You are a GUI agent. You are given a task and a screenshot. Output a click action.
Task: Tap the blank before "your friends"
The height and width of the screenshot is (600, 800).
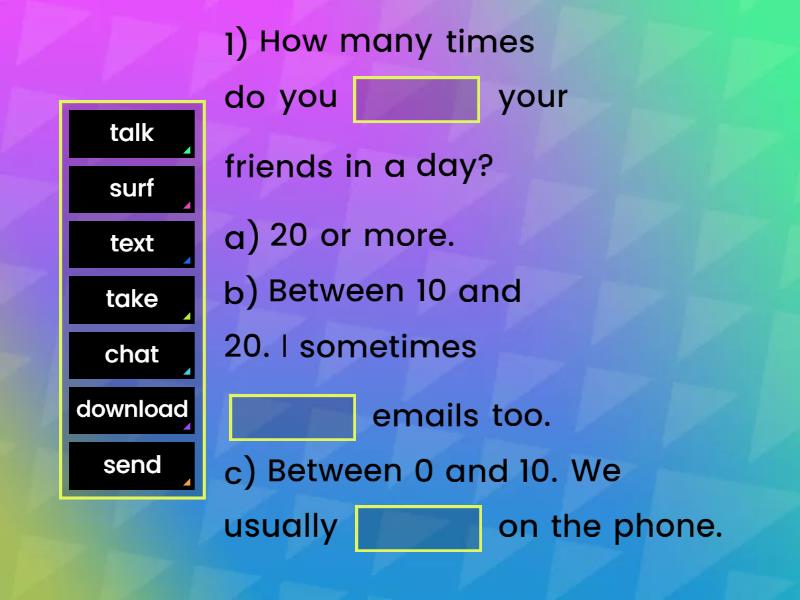[417, 100]
